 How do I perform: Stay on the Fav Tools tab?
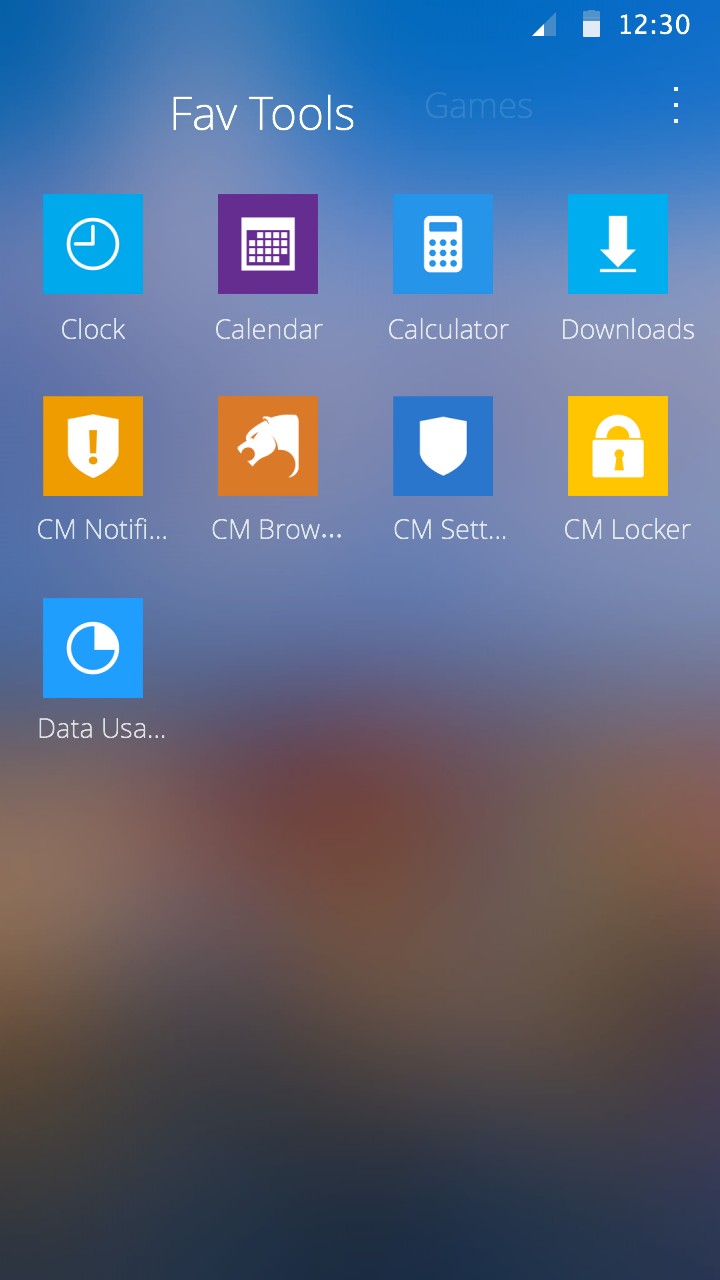[x=264, y=113]
